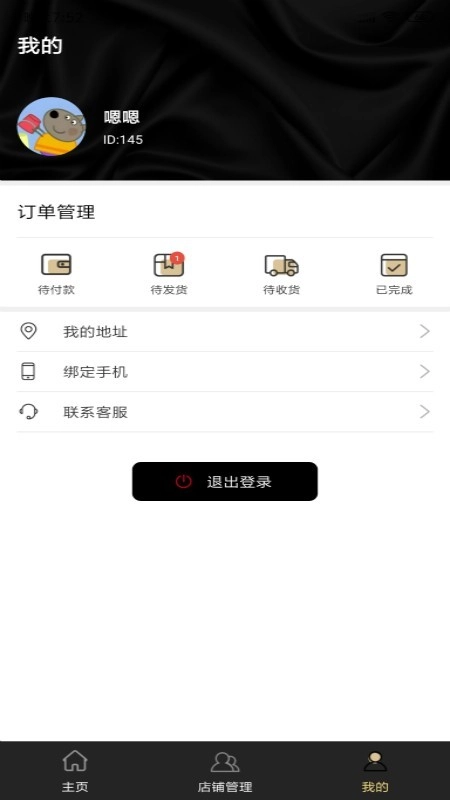The image size is (450, 800).
Task: Tap the 退出登录 logout button
Action: pyautogui.click(x=225, y=482)
